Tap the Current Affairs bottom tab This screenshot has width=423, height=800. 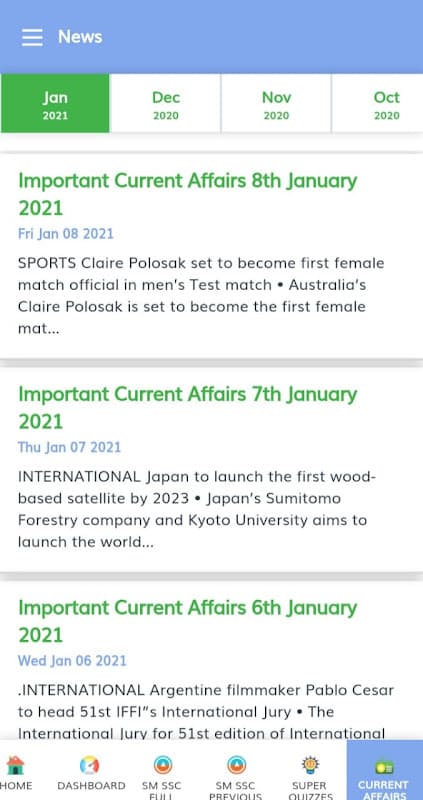[385, 771]
